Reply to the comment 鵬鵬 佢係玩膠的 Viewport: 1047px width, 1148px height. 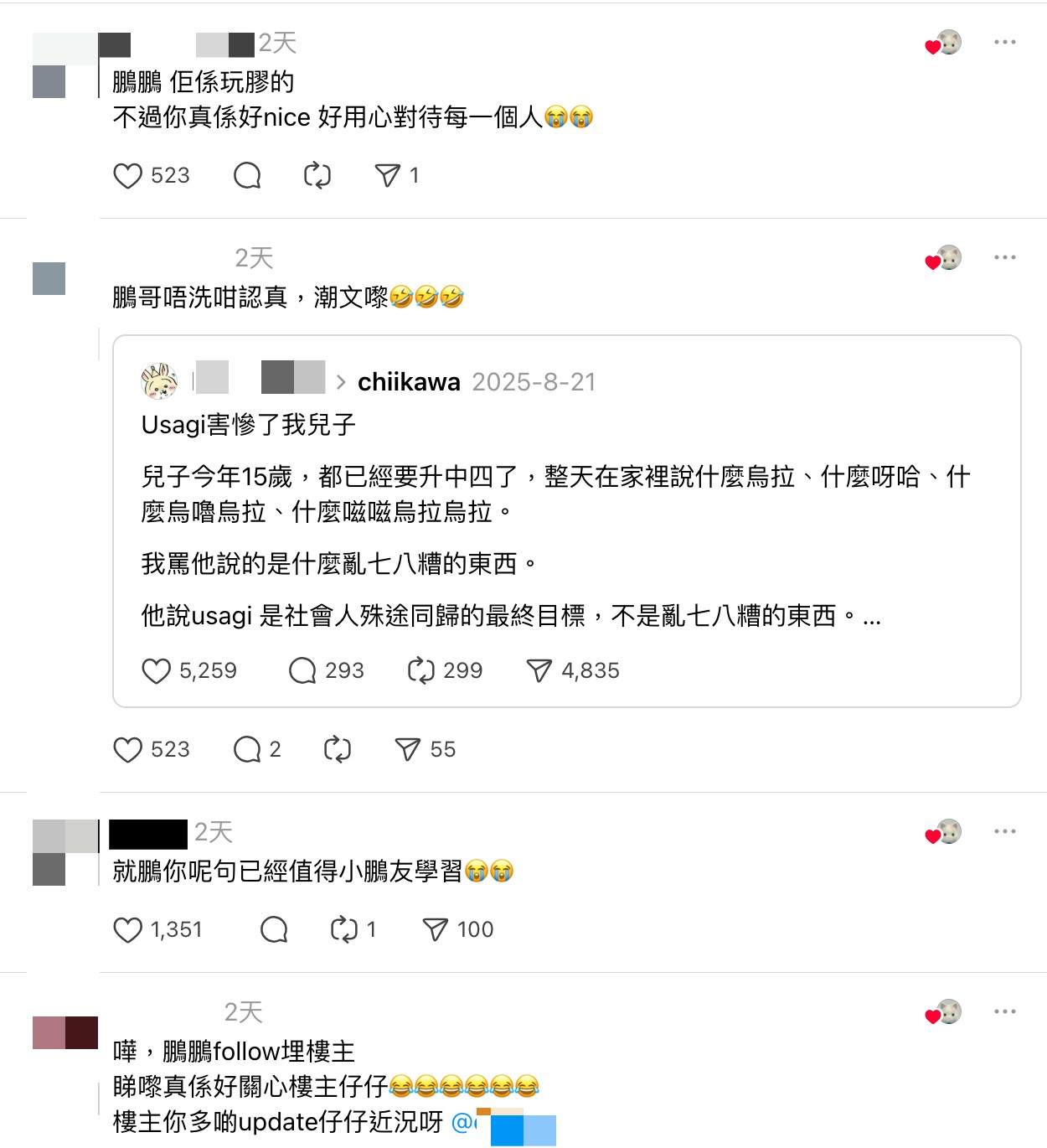(247, 176)
